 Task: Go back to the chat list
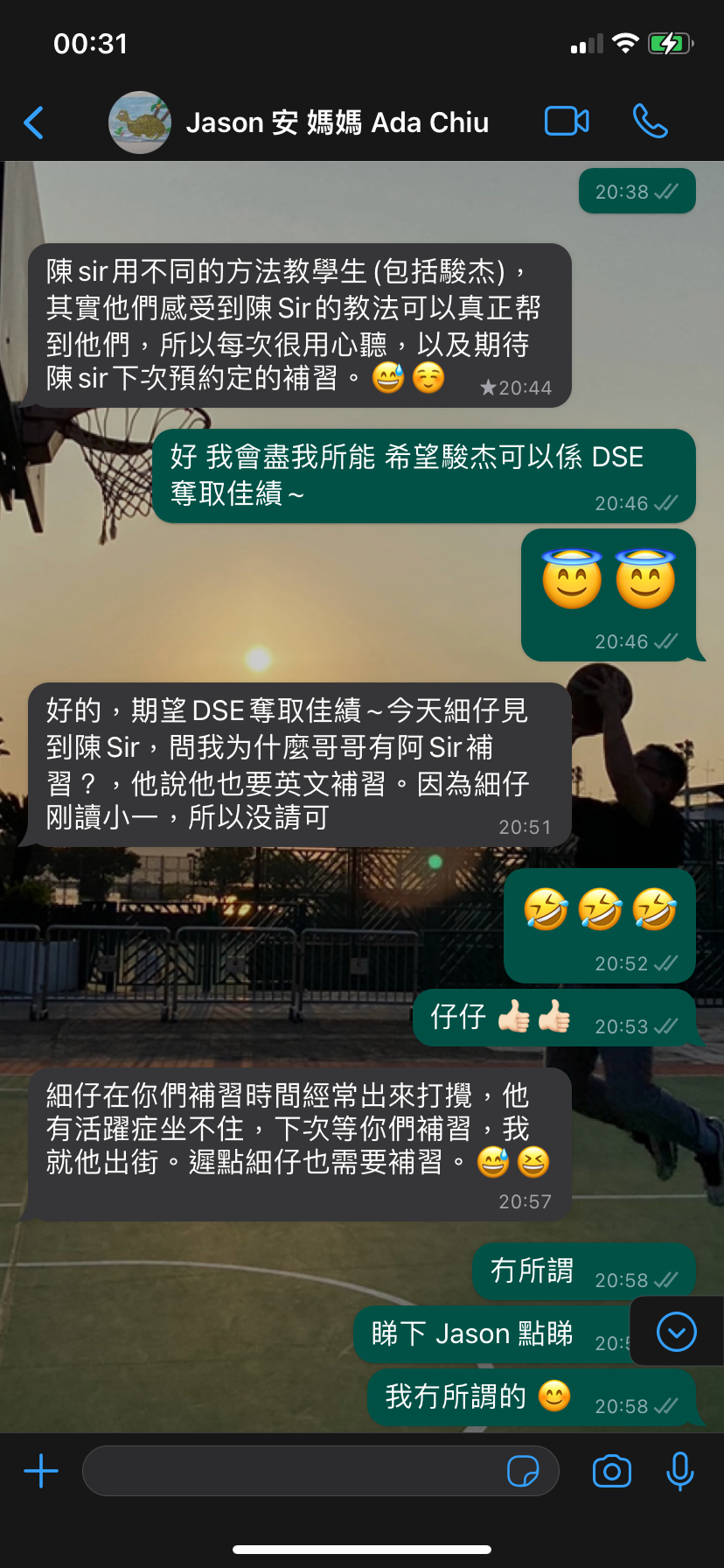(x=34, y=122)
